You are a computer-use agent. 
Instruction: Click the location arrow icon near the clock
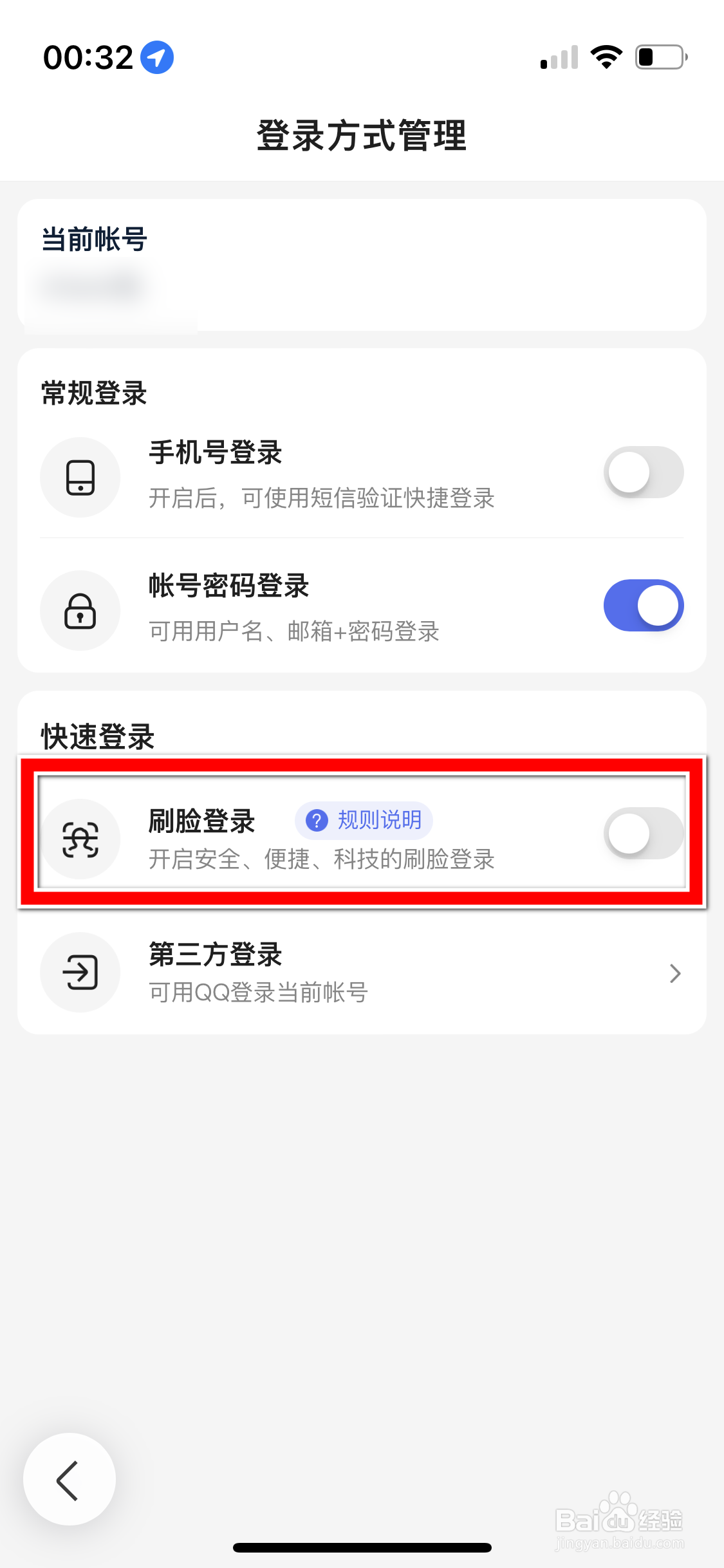click(x=154, y=57)
